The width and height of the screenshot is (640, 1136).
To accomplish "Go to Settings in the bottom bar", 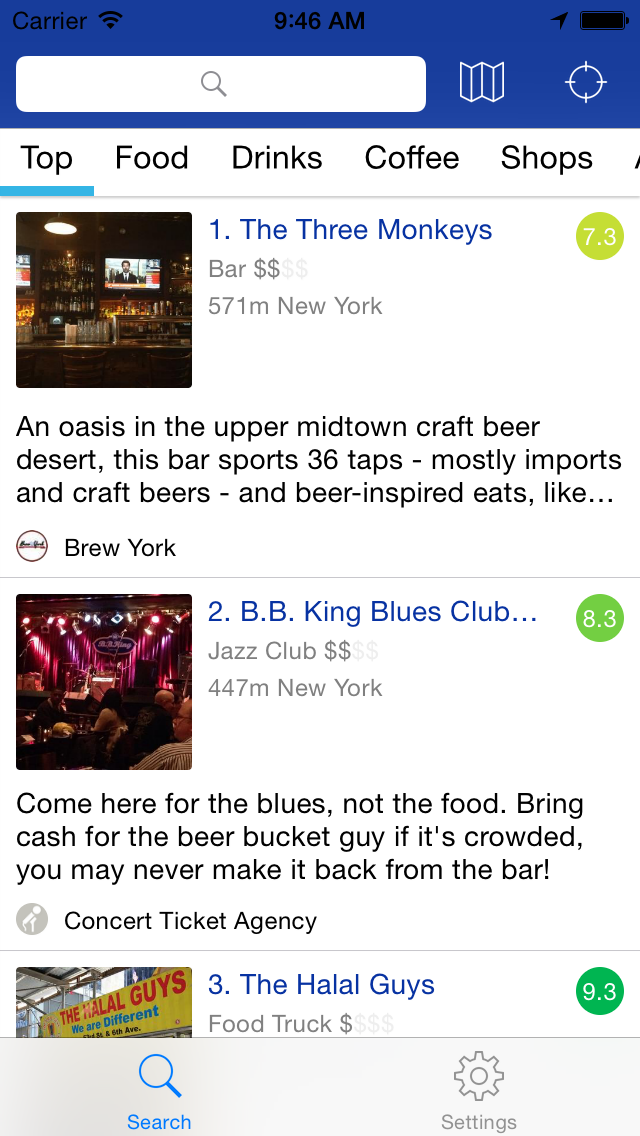I will coord(479,1090).
